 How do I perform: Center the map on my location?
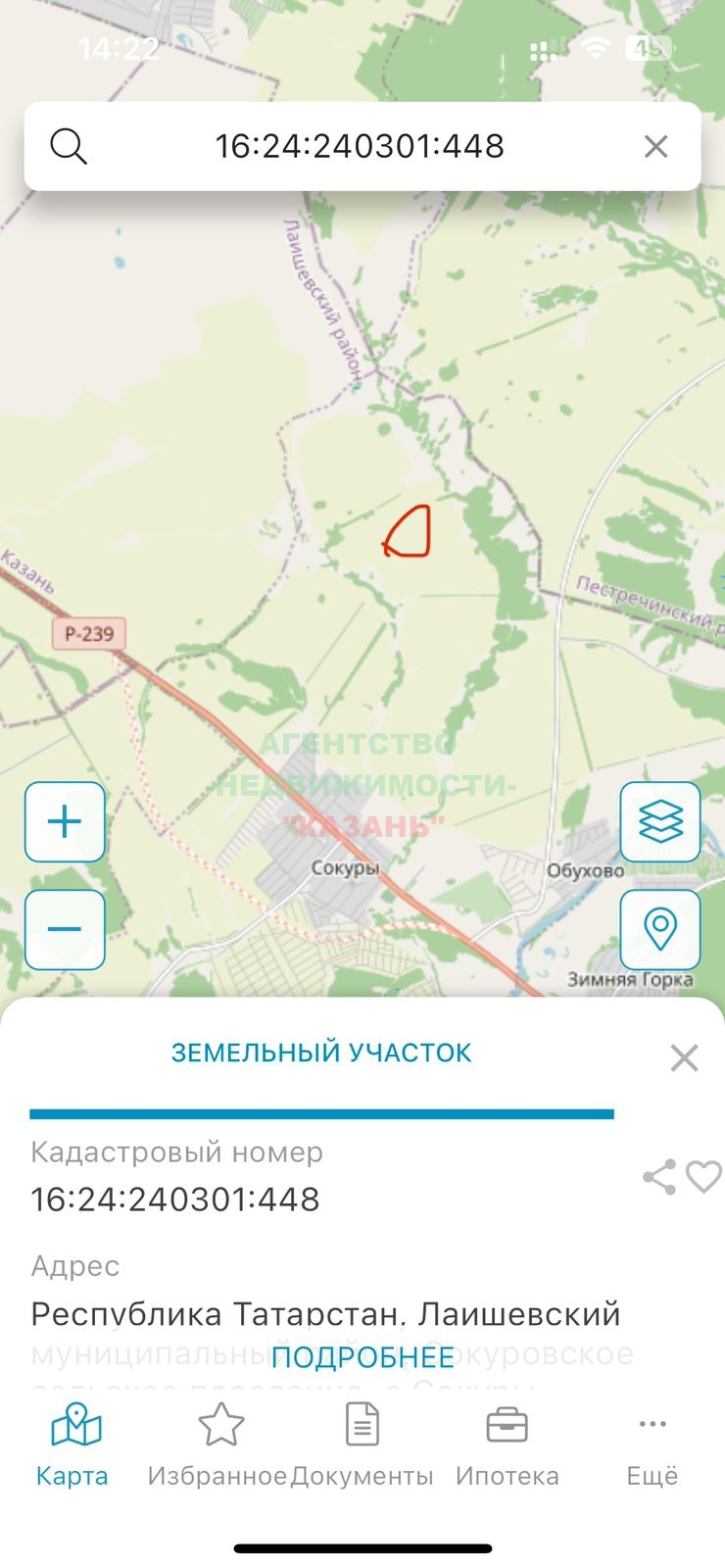[660, 929]
